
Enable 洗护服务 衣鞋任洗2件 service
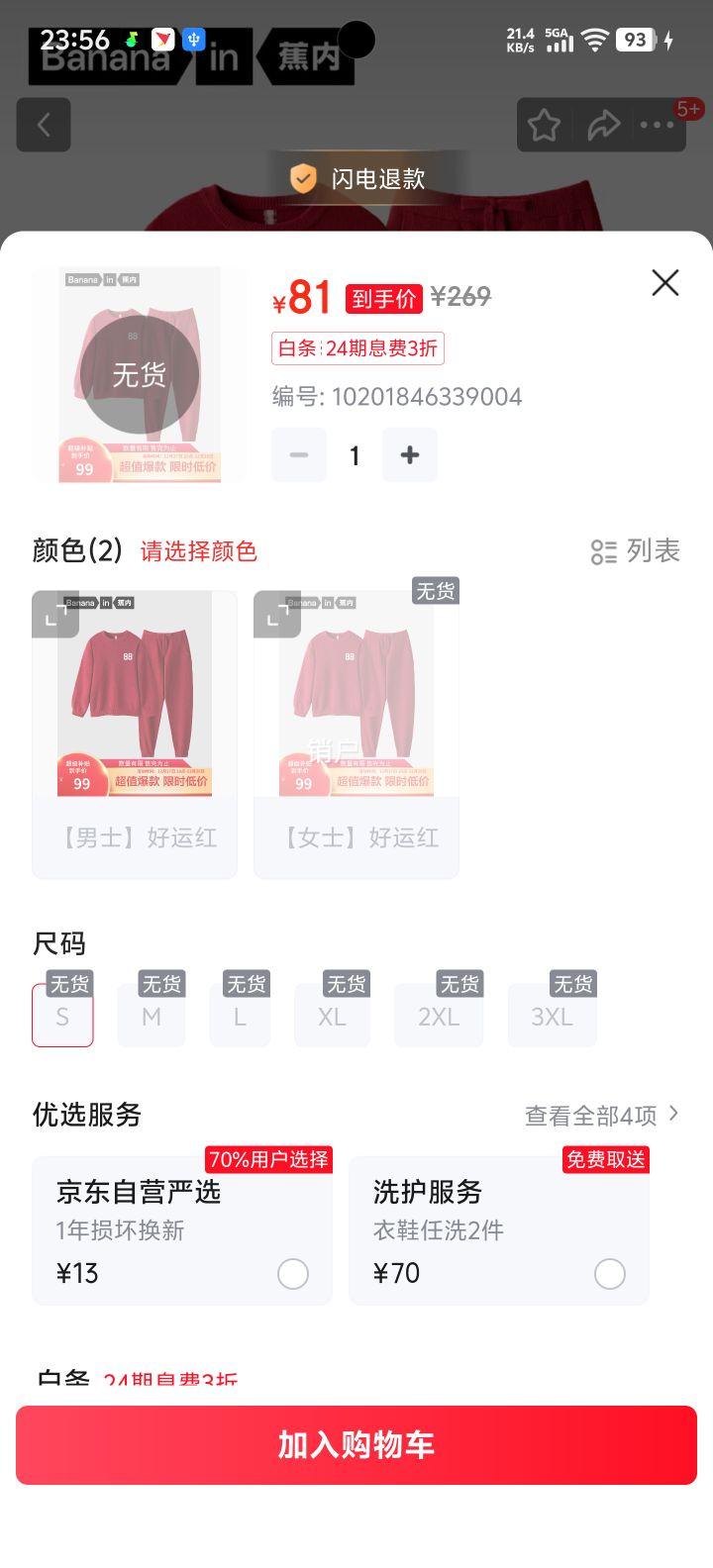click(x=610, y=1274)
